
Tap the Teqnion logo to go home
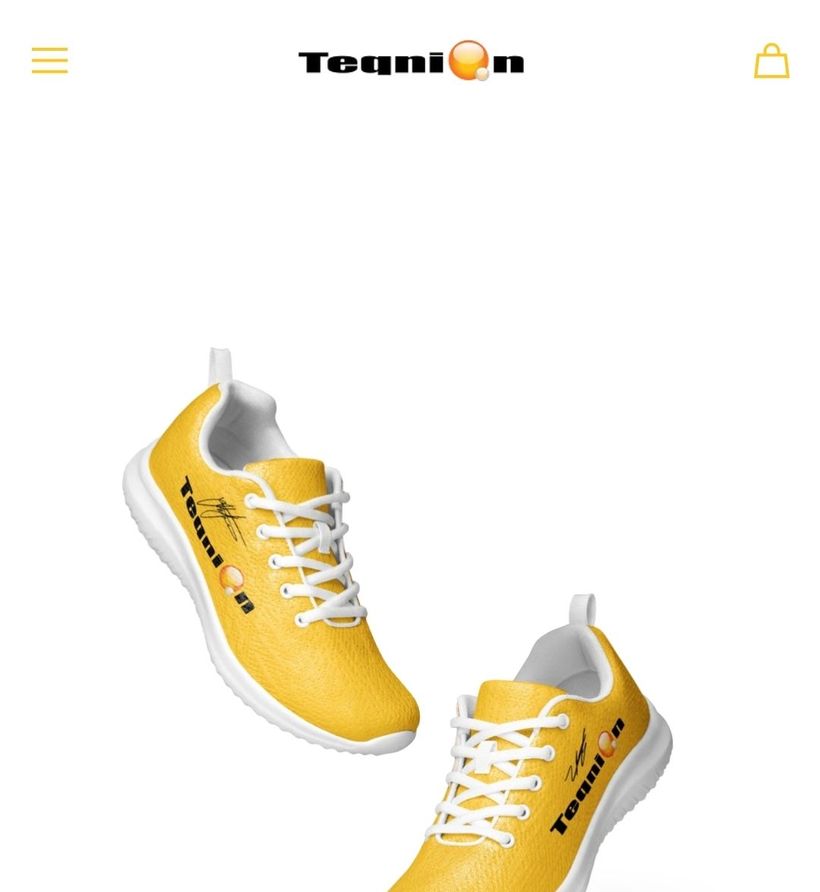411,62
